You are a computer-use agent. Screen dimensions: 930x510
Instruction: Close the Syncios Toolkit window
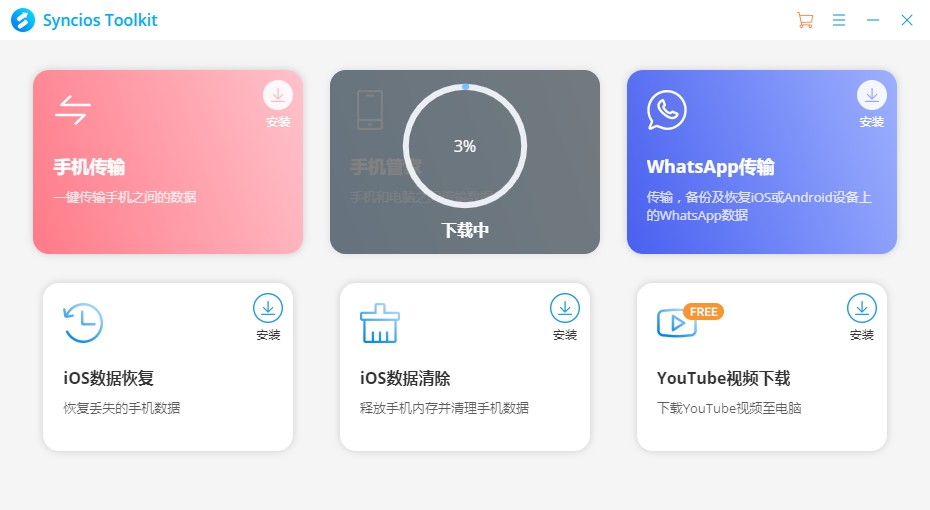coord(907,20)
